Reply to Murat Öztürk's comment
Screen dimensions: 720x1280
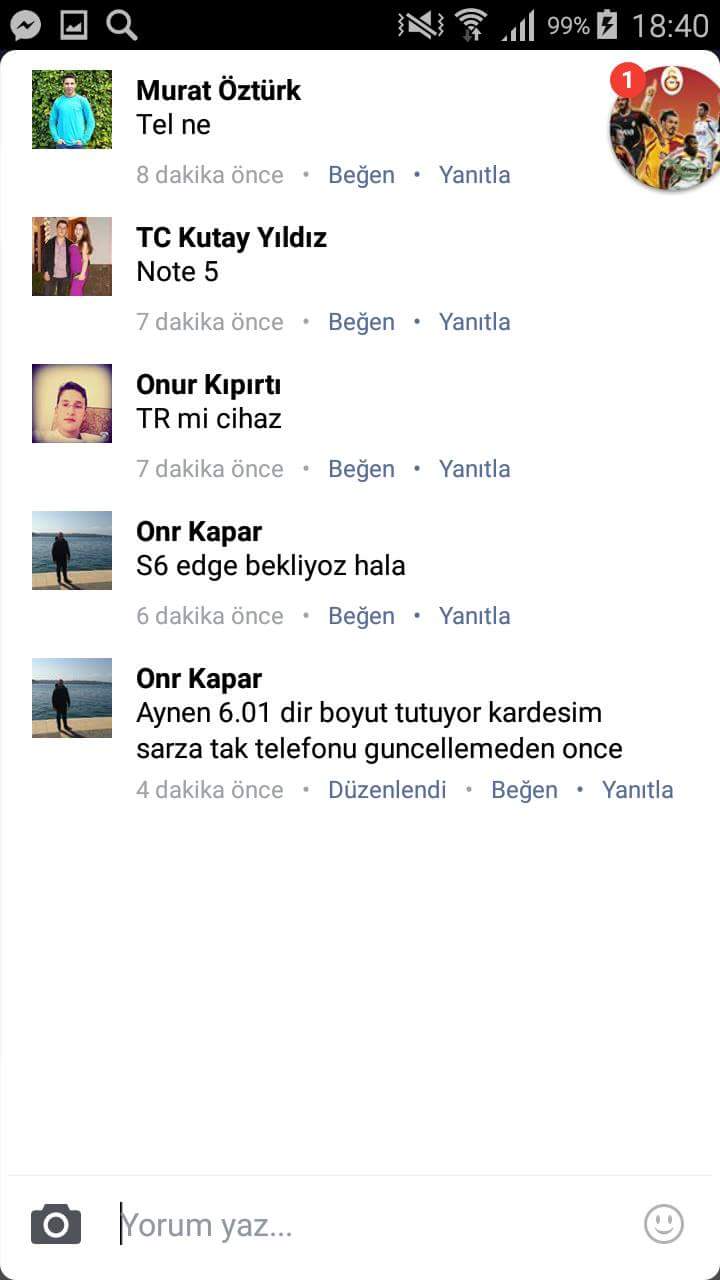tap(474, 175)
